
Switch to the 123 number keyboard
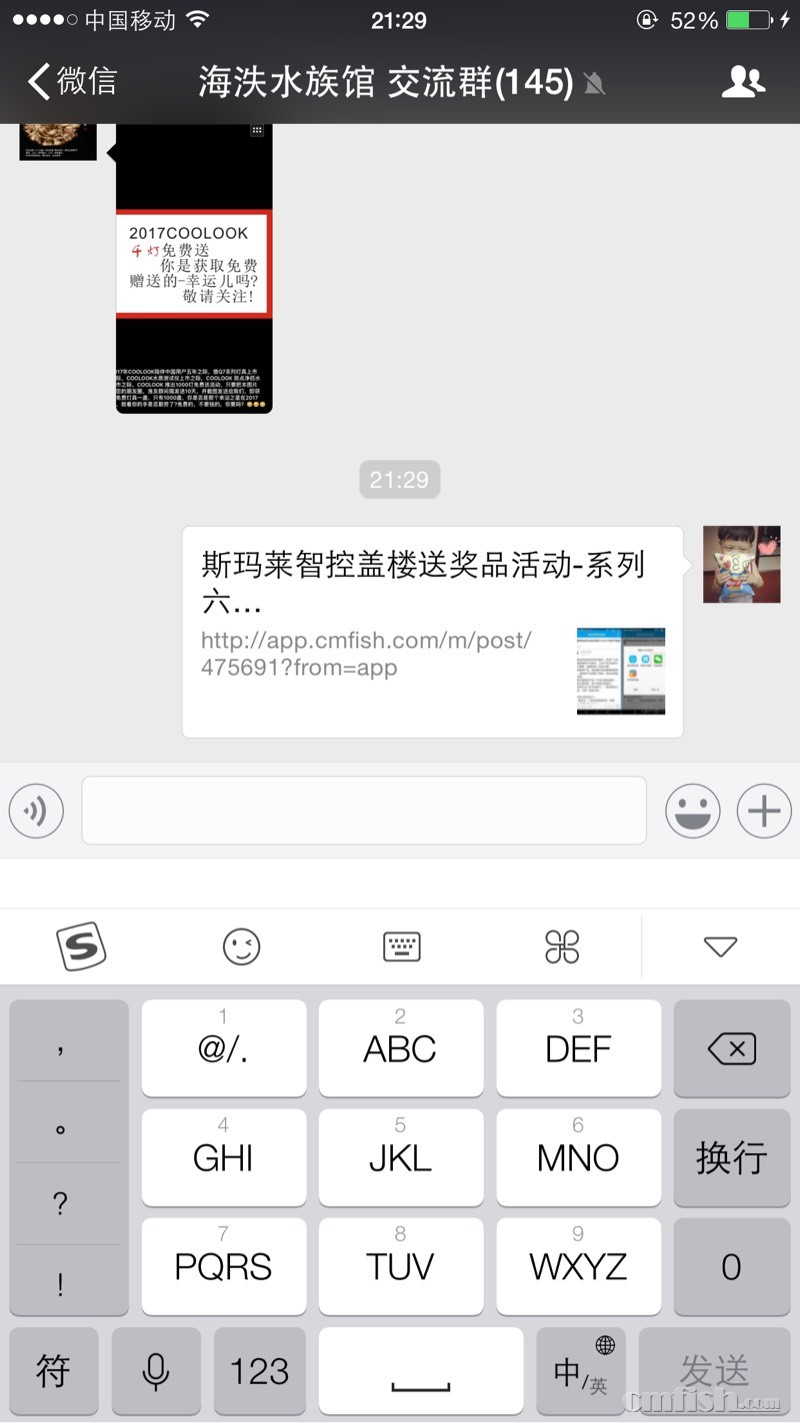click(x=259, y=1371)
